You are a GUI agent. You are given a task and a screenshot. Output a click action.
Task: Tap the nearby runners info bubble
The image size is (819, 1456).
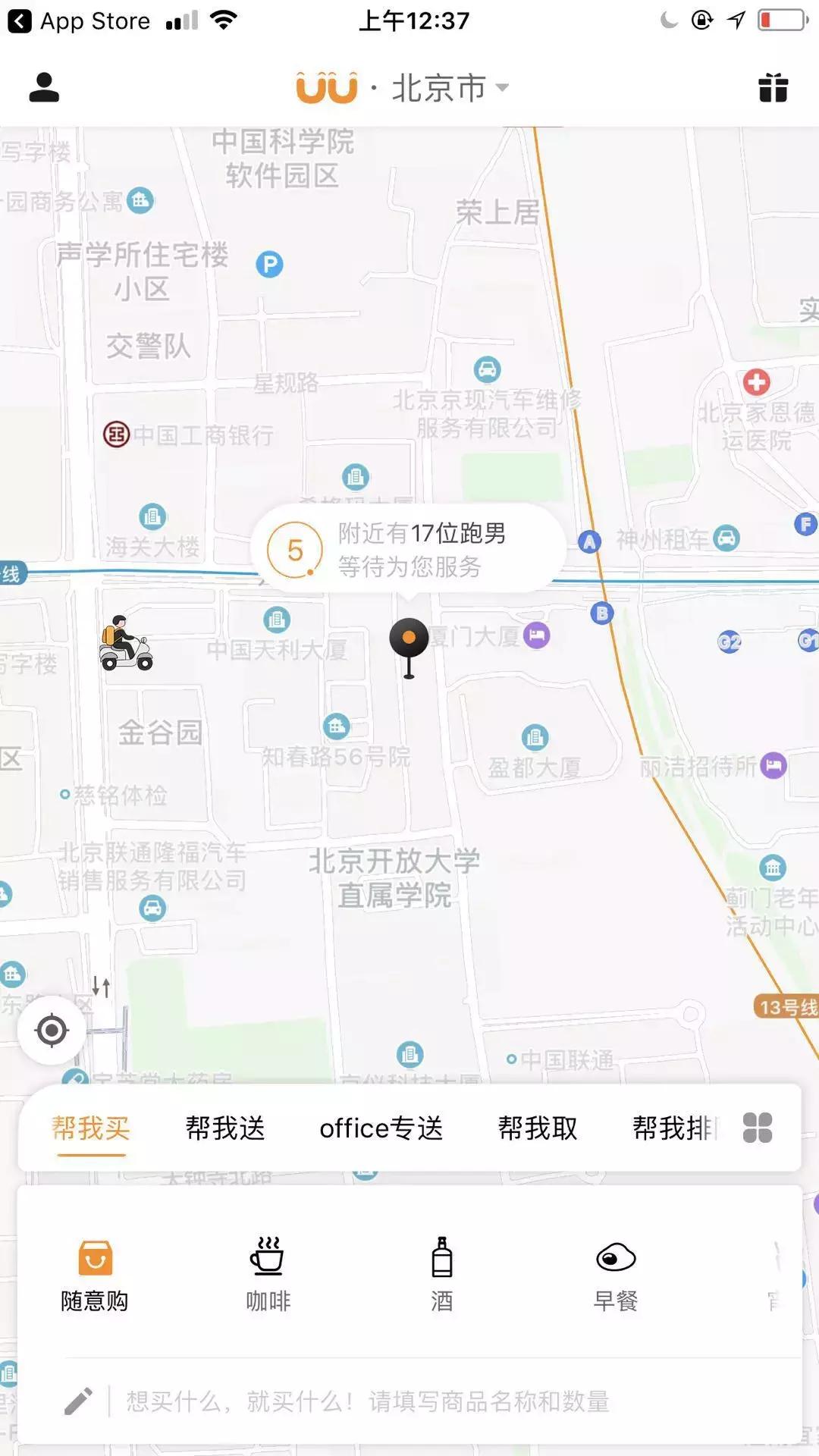[409, 550]
